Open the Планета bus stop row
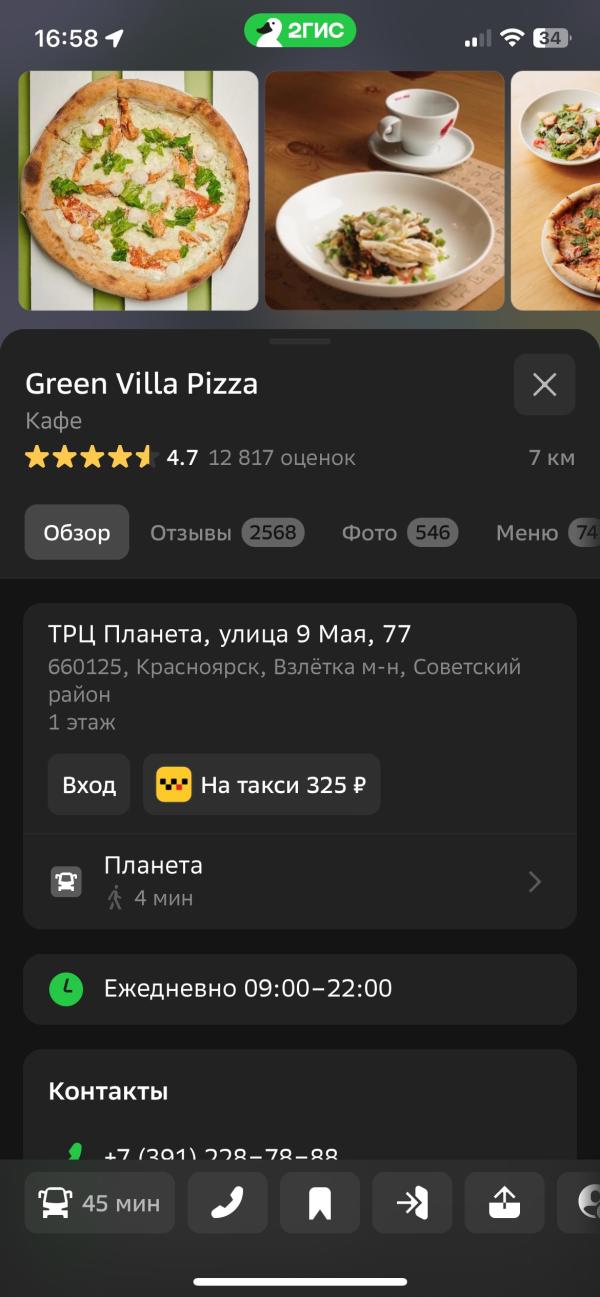Image resolution: width=600 pixels, height=1297 pixels. point(300,881)
